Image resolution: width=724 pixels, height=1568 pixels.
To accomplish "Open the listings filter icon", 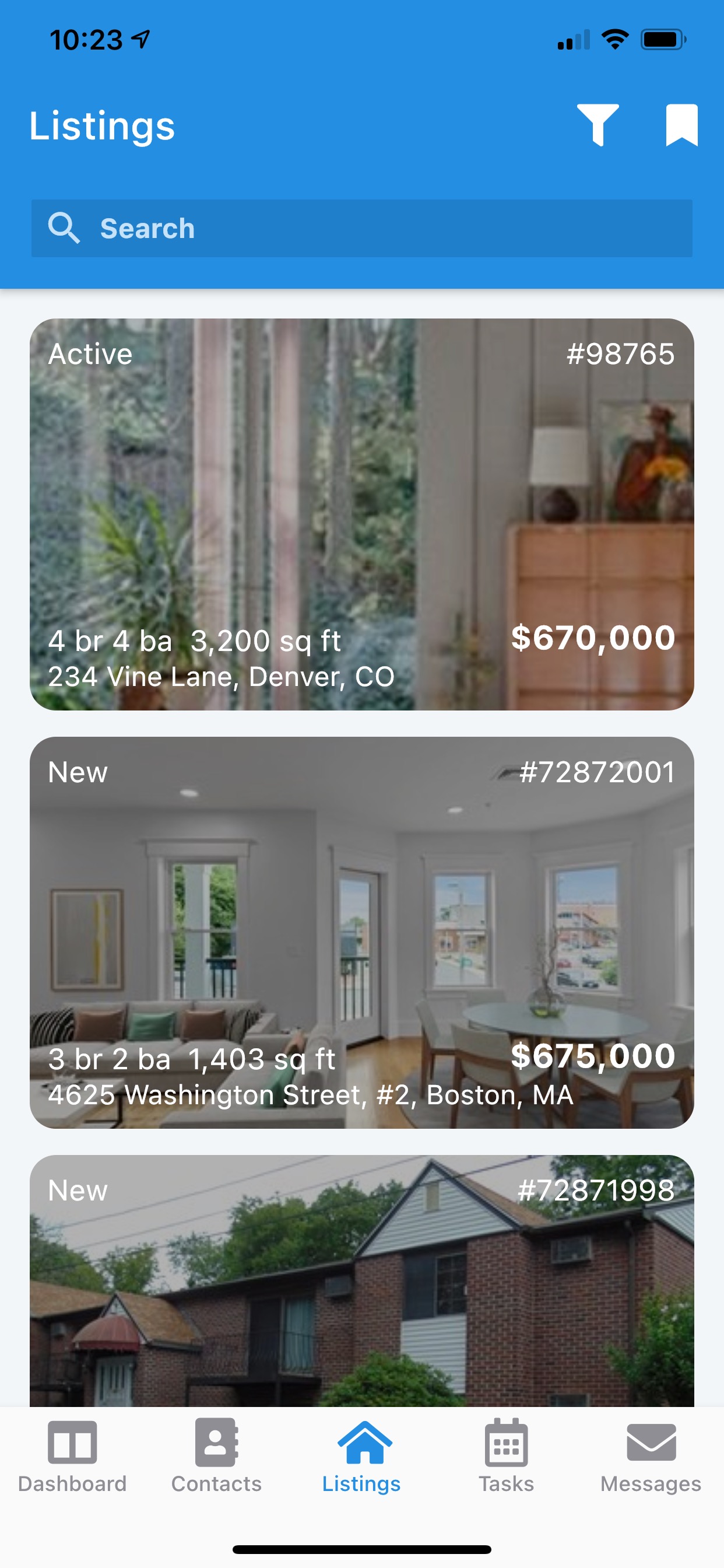I will click(x=598, y=125).
